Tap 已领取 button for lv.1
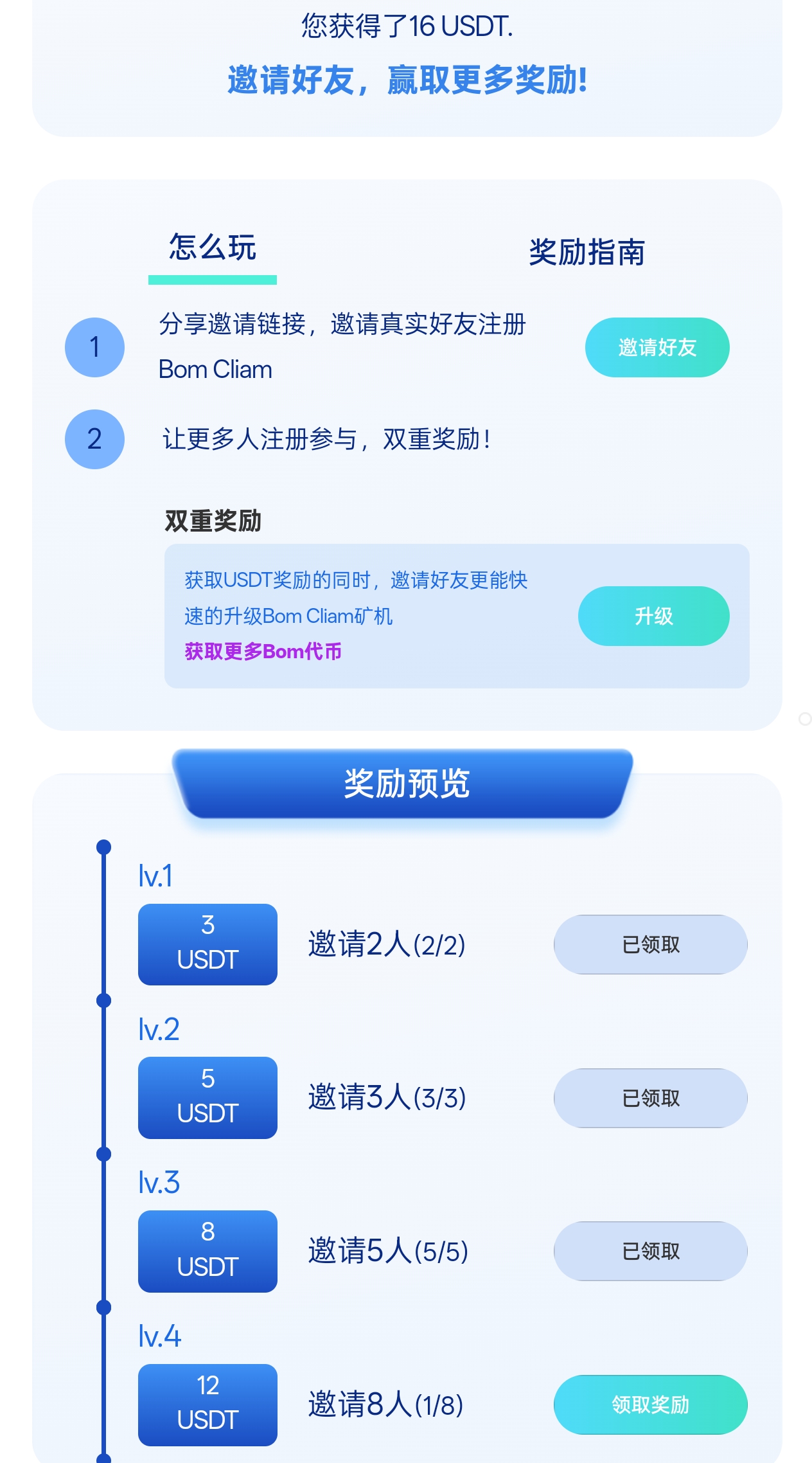812x1463 pixels. (x=650, y=945)
